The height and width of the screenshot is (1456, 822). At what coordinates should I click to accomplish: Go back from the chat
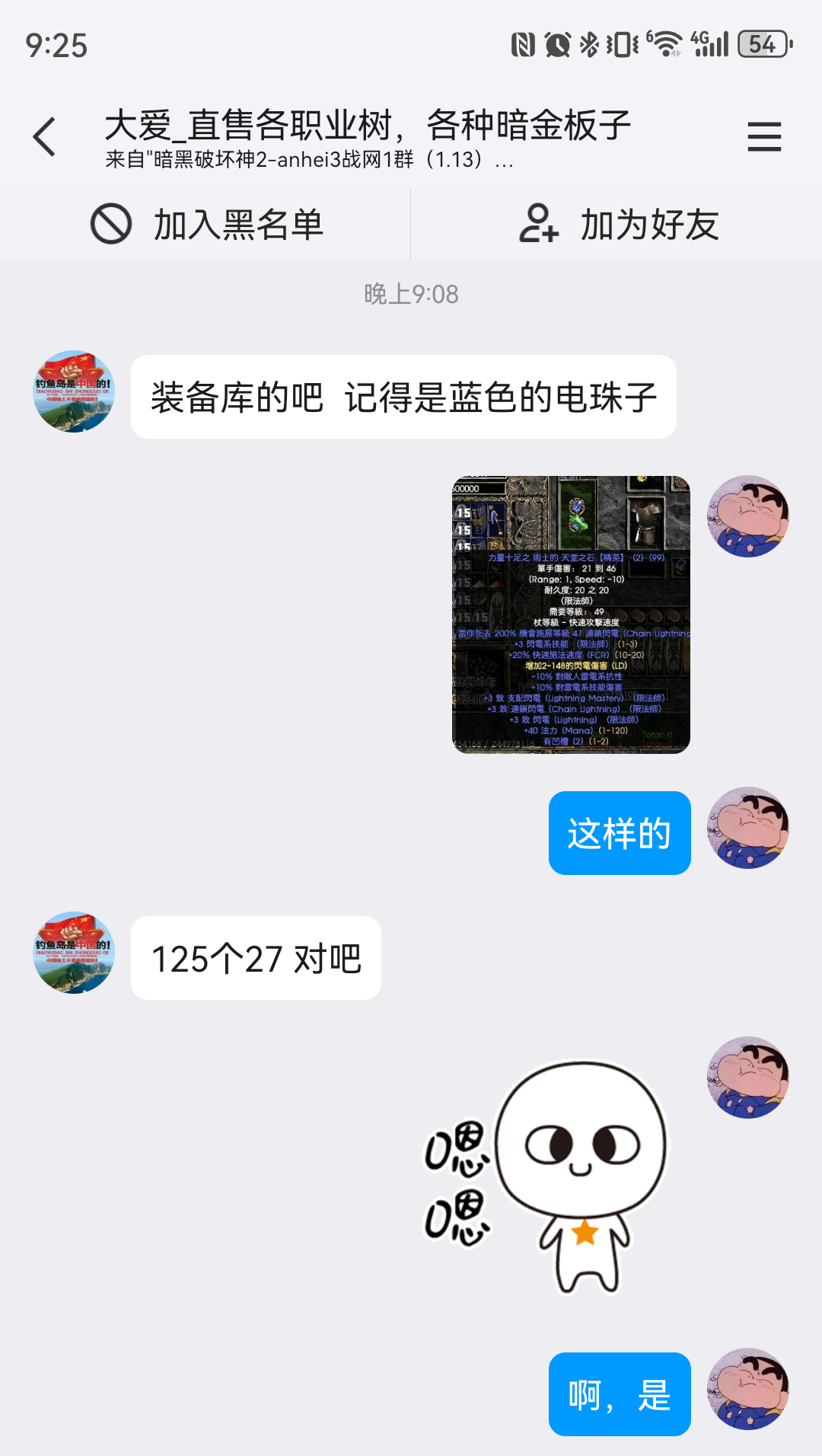[x=46, y=137]
